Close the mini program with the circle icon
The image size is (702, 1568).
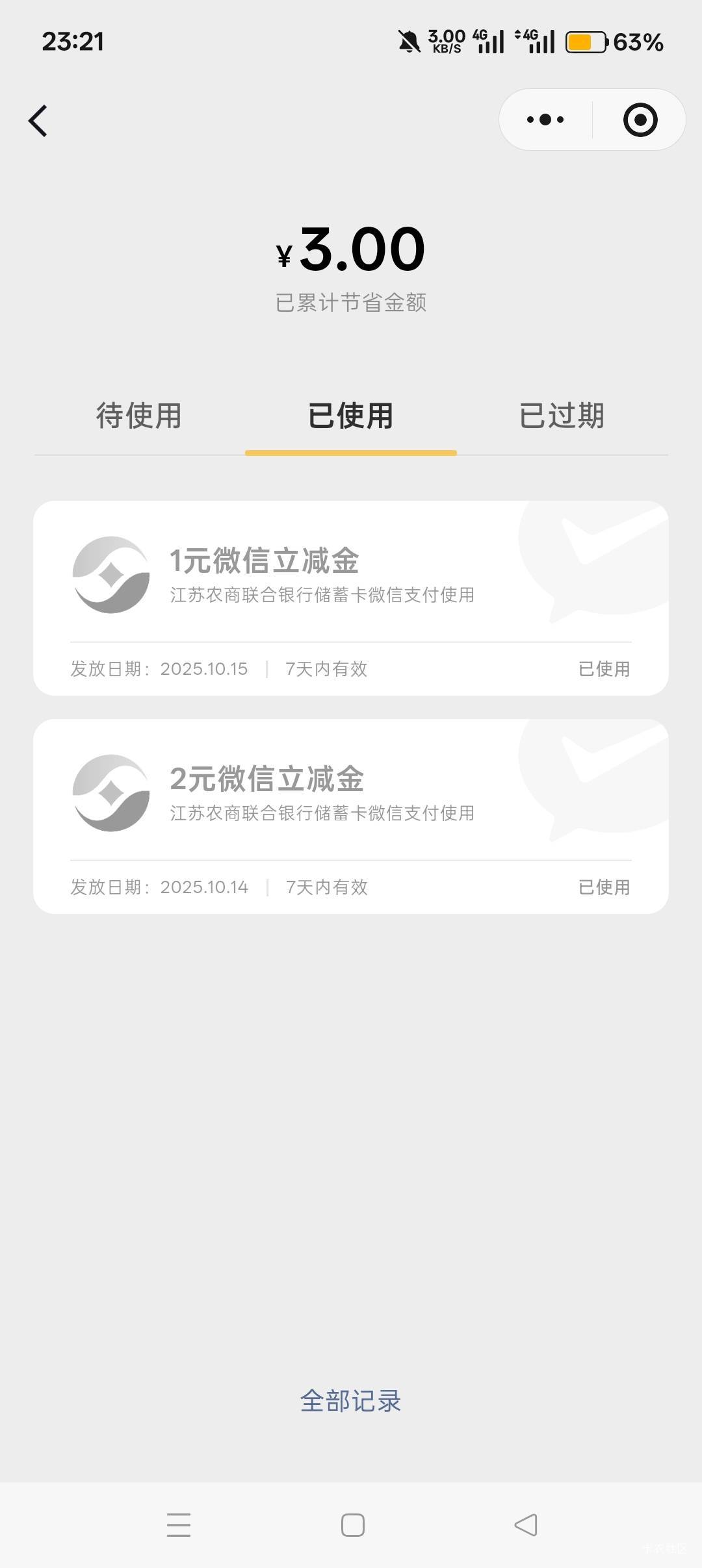pyautogui.click(x=640, y=120)
